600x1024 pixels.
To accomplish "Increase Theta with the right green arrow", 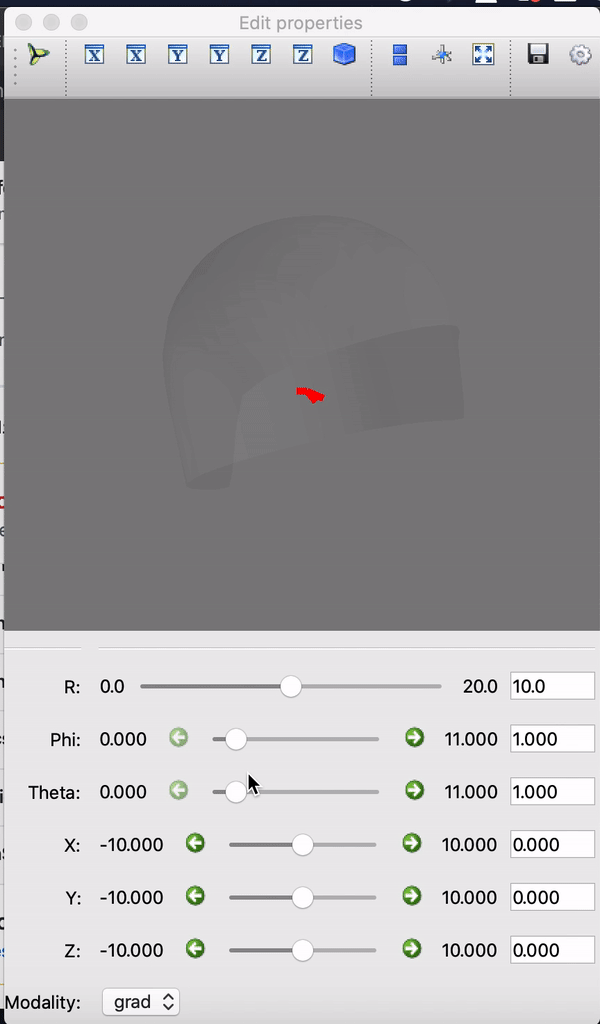I will click(415, 791).
